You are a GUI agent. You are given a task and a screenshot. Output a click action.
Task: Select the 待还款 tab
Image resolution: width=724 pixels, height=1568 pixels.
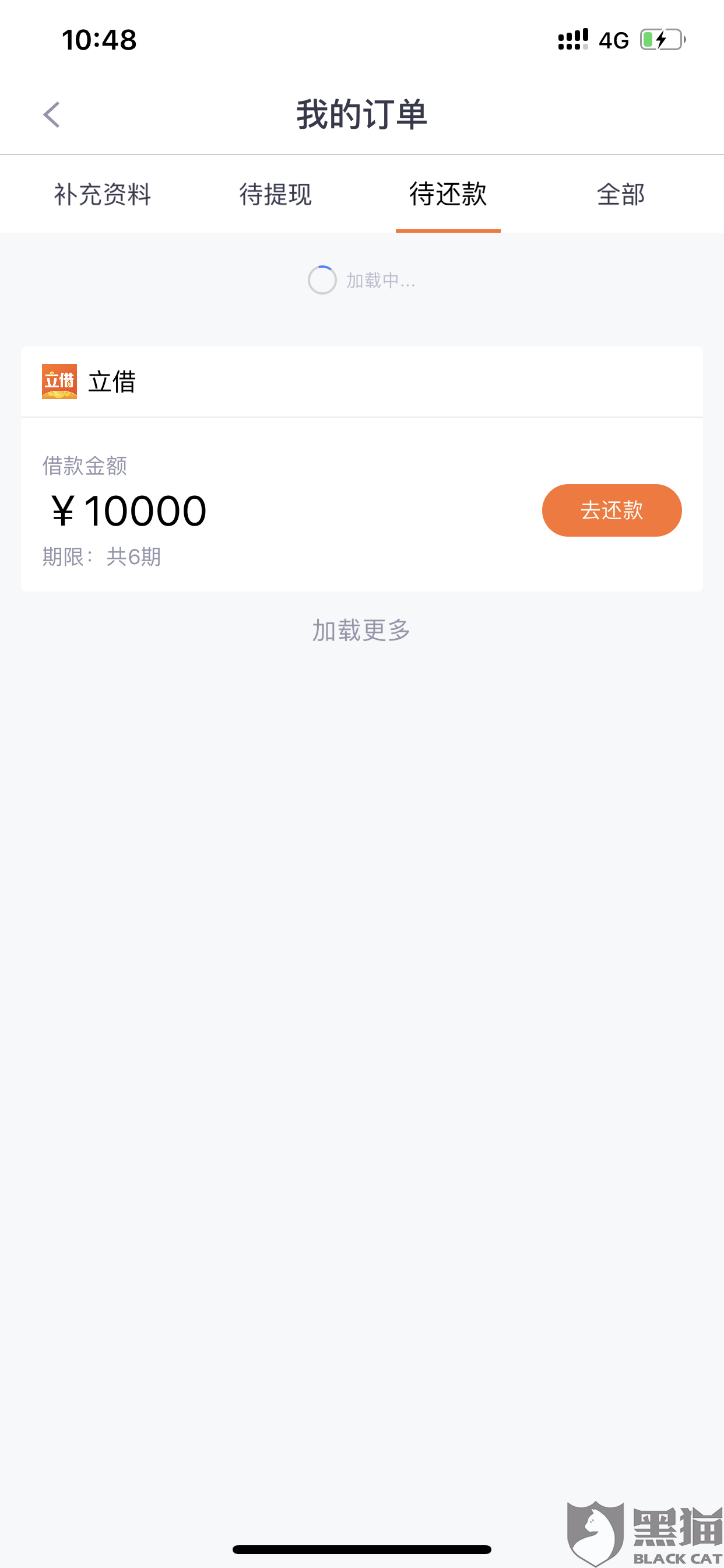[448, 194]
